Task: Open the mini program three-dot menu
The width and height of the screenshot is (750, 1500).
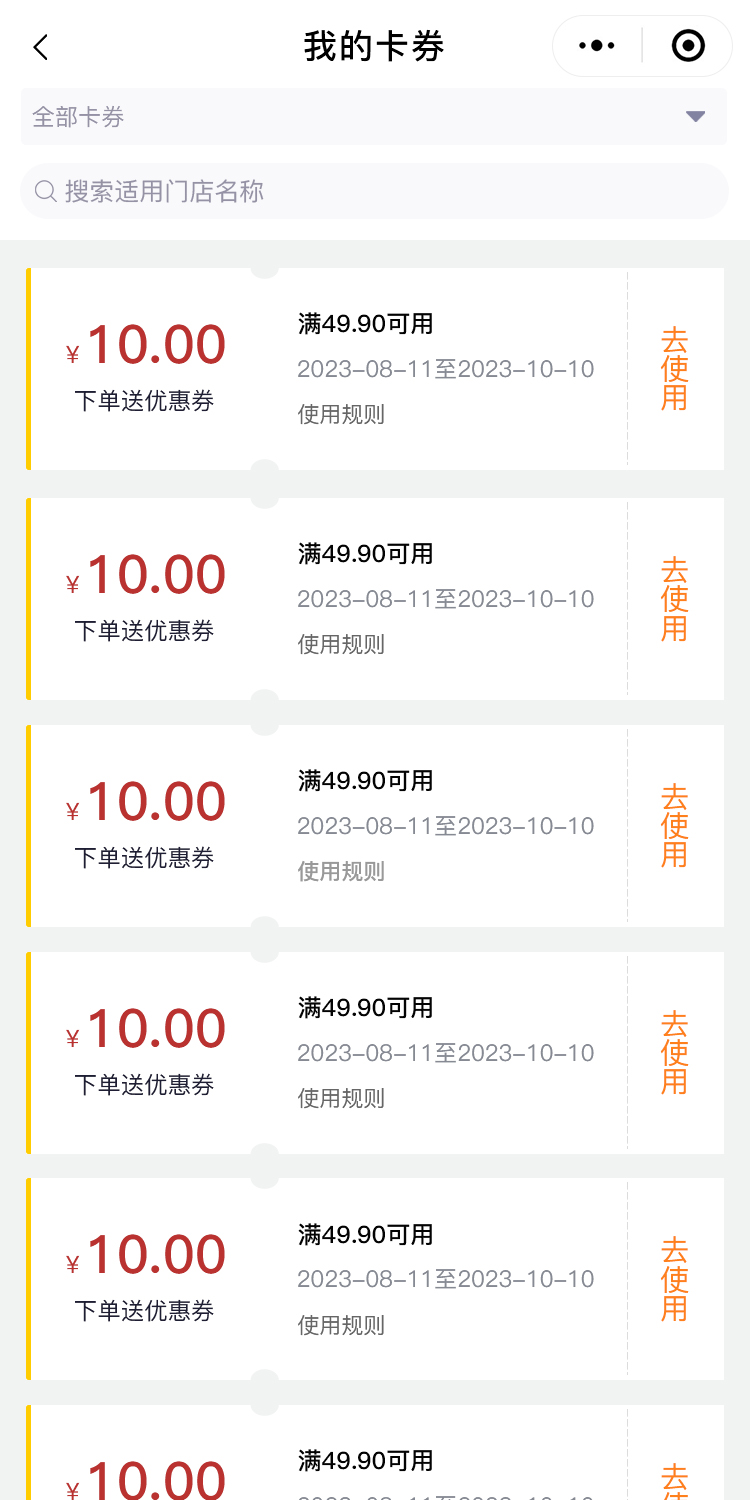Action: click(x=597, y=46)
